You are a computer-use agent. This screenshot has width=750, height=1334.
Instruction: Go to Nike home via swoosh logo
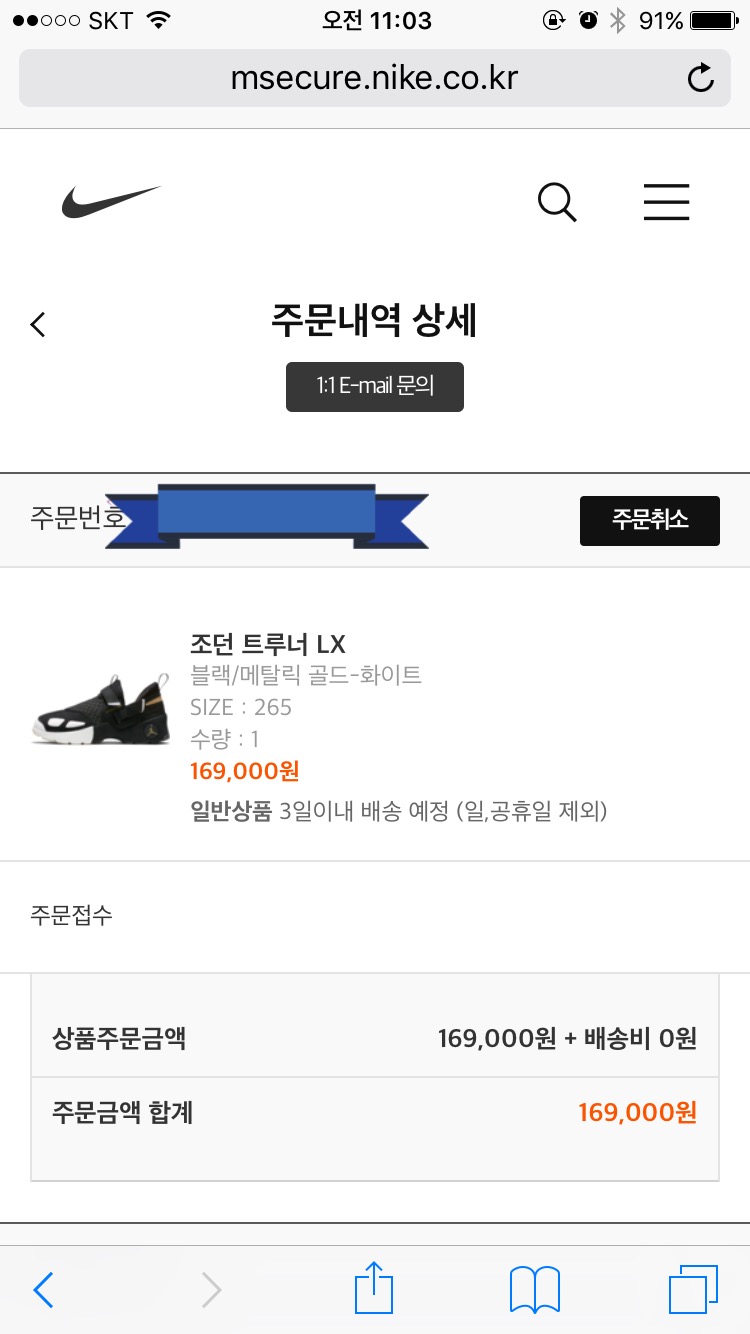pyautogui.click(x=110, y=202)
